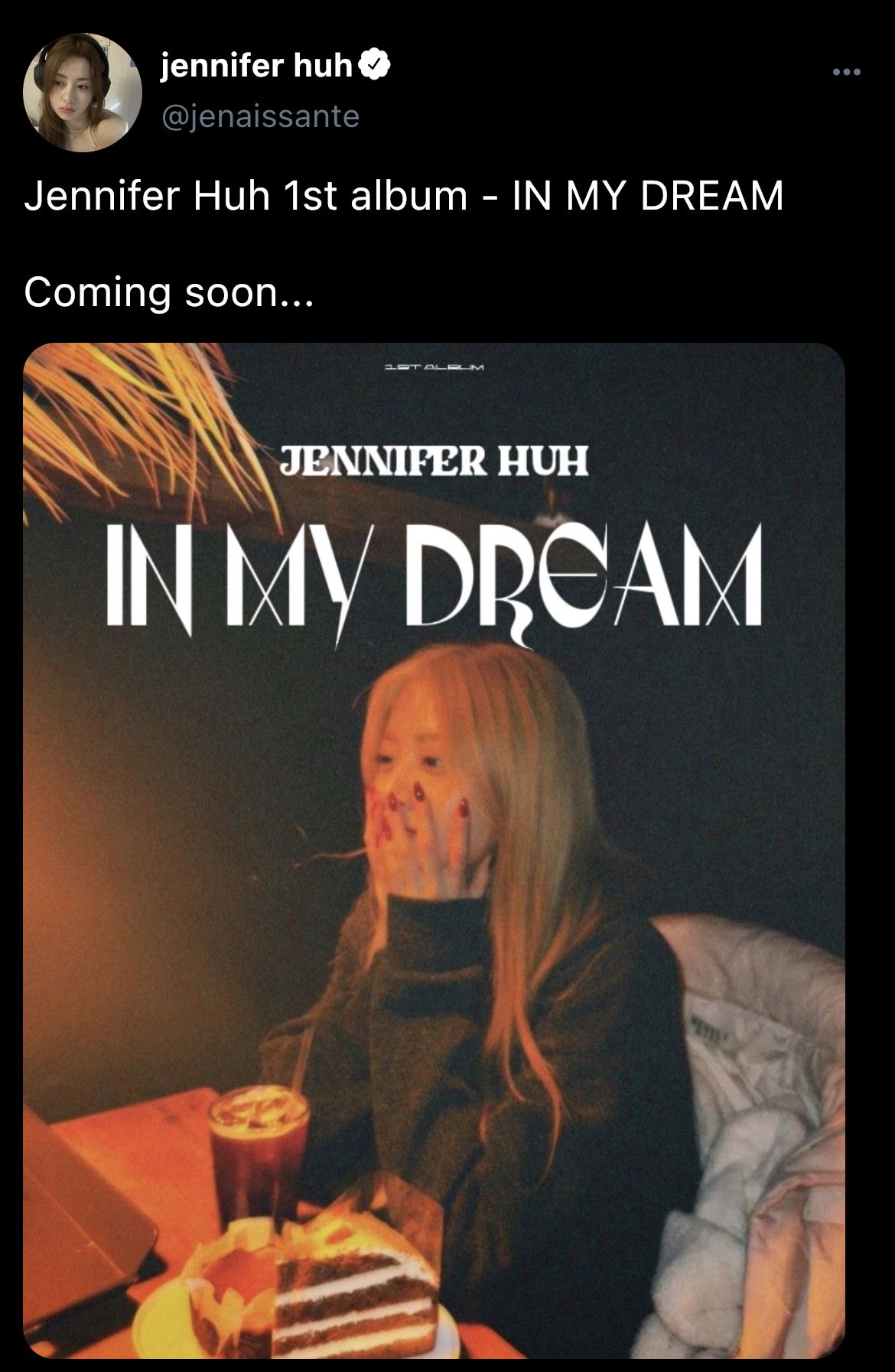This screenshot has width=895, height=1372.
Task: Open the IN MY DREAM album image
Action: tap(434, 849)
